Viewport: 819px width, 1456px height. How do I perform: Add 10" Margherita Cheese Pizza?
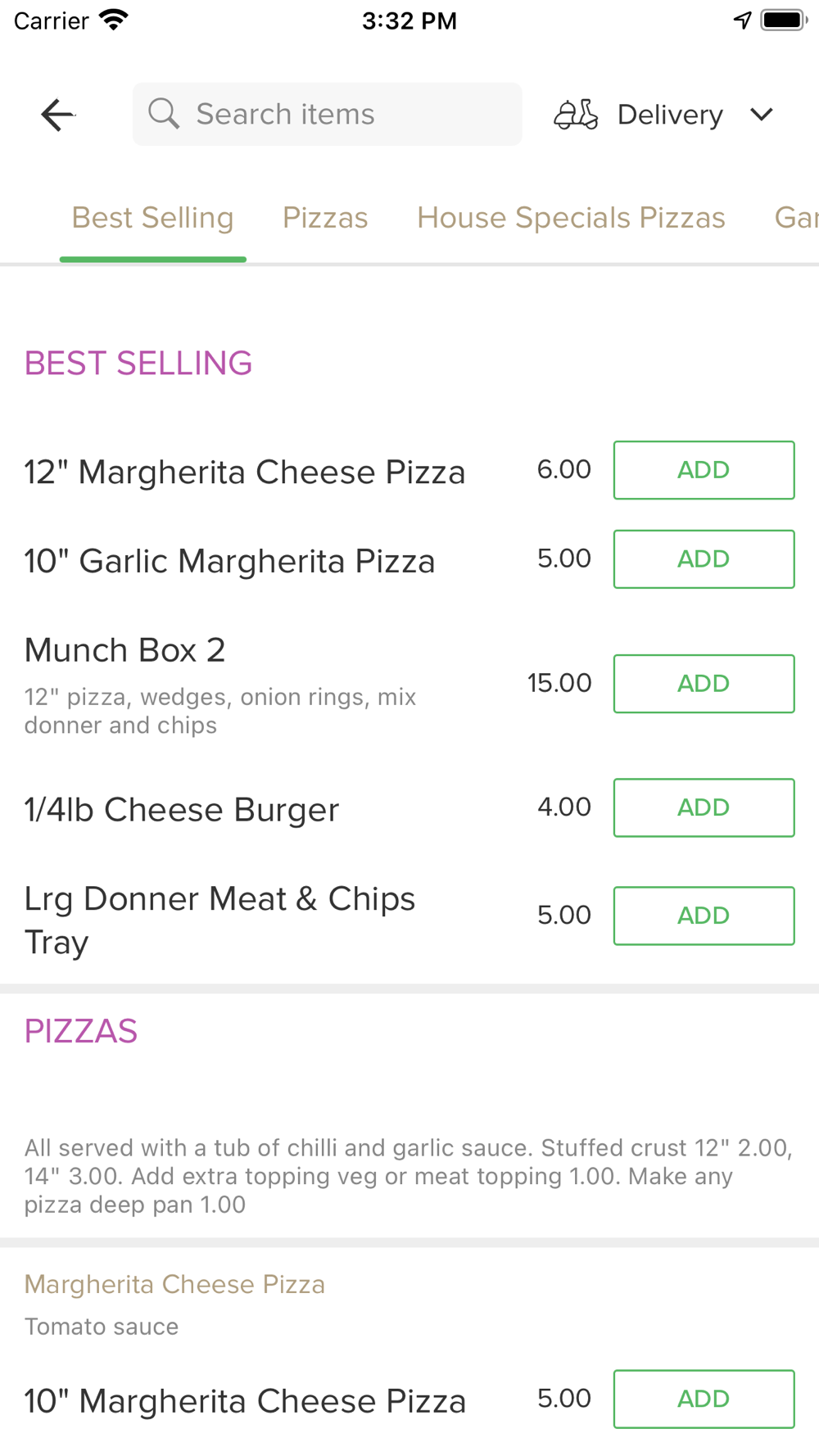click(704, 1399)
